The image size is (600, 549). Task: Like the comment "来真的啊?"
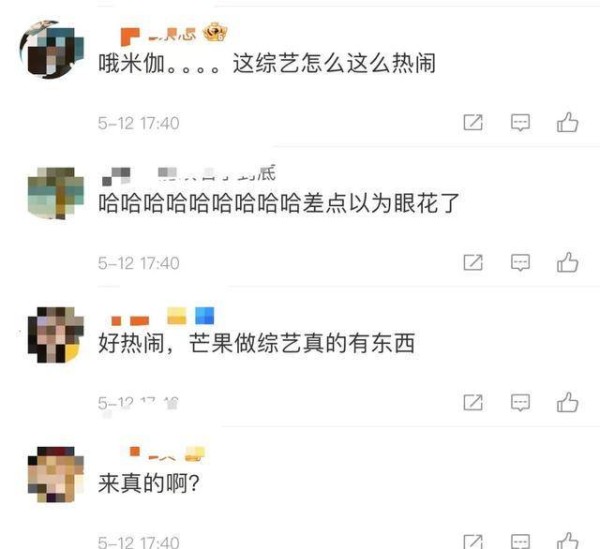coord(567,541)
